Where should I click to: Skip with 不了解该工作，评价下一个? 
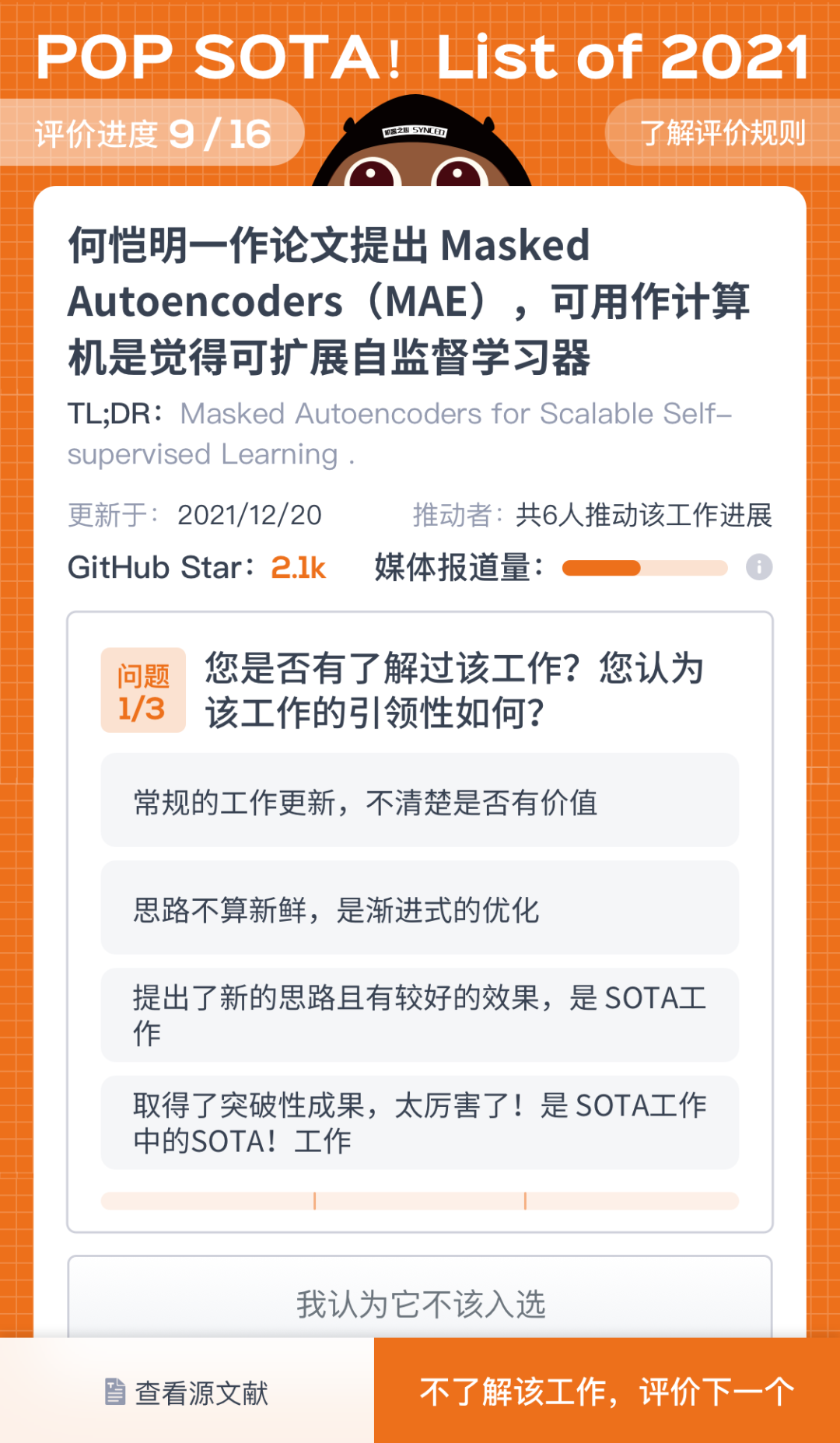pos(607,1392)
